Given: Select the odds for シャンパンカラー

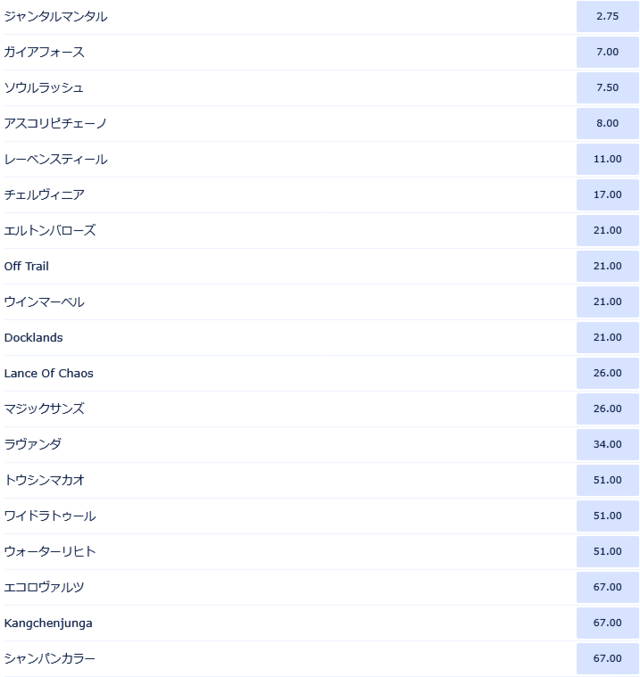Looking at the screenshot, I should 607,658.
